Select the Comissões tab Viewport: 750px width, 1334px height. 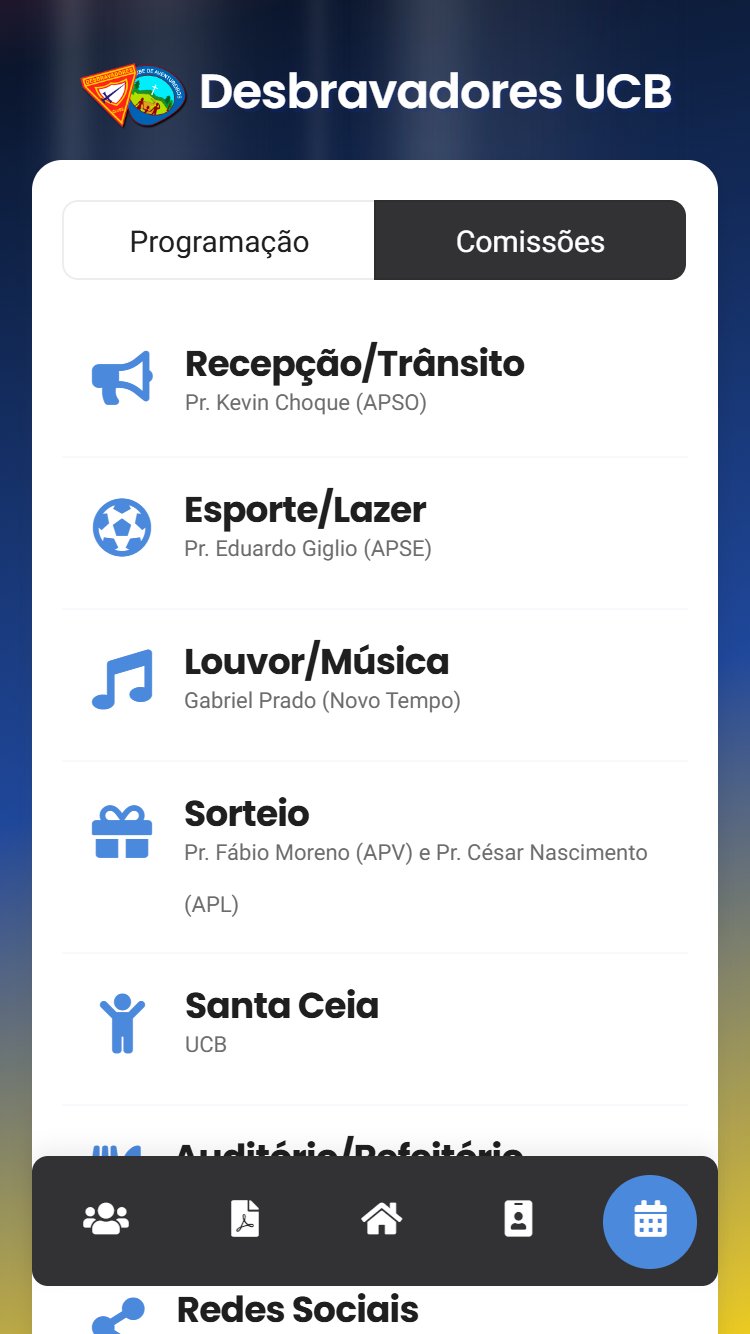coord(530,241)
